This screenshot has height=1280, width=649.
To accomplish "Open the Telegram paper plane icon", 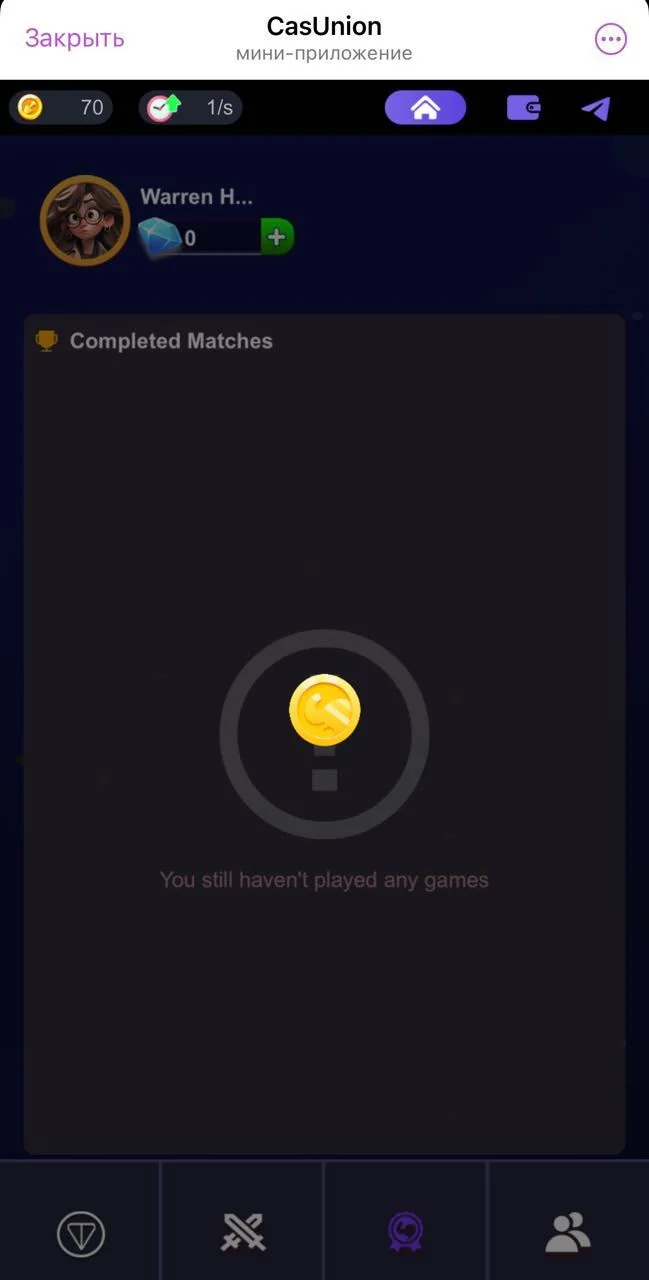I will click(x=596, y=108).
